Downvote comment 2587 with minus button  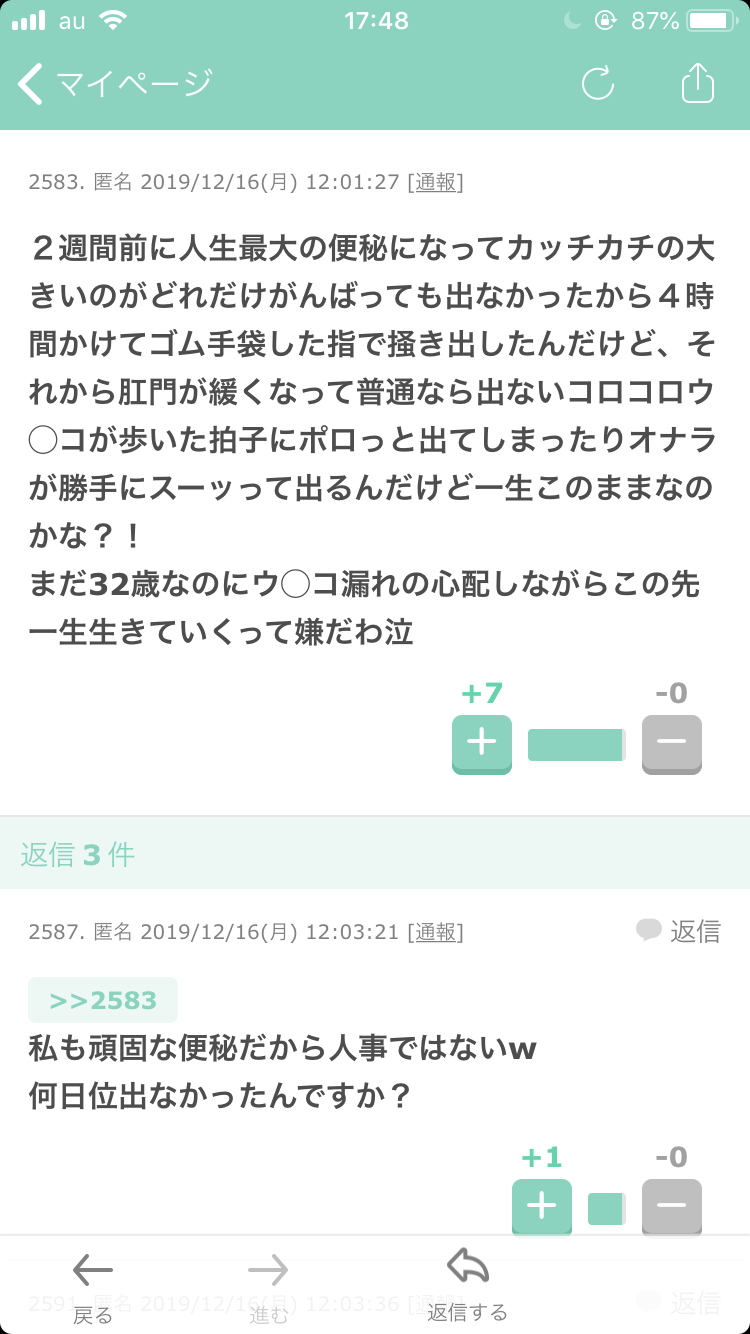[672, 1208]
